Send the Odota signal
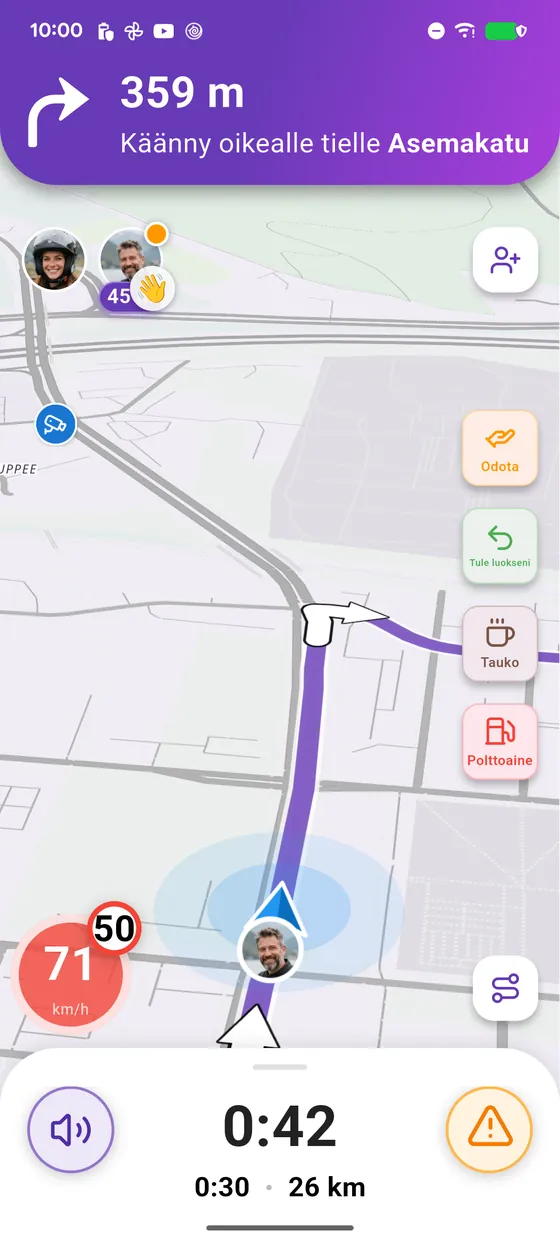Viewport: 560px width, 1244px height. pos(500,448)
